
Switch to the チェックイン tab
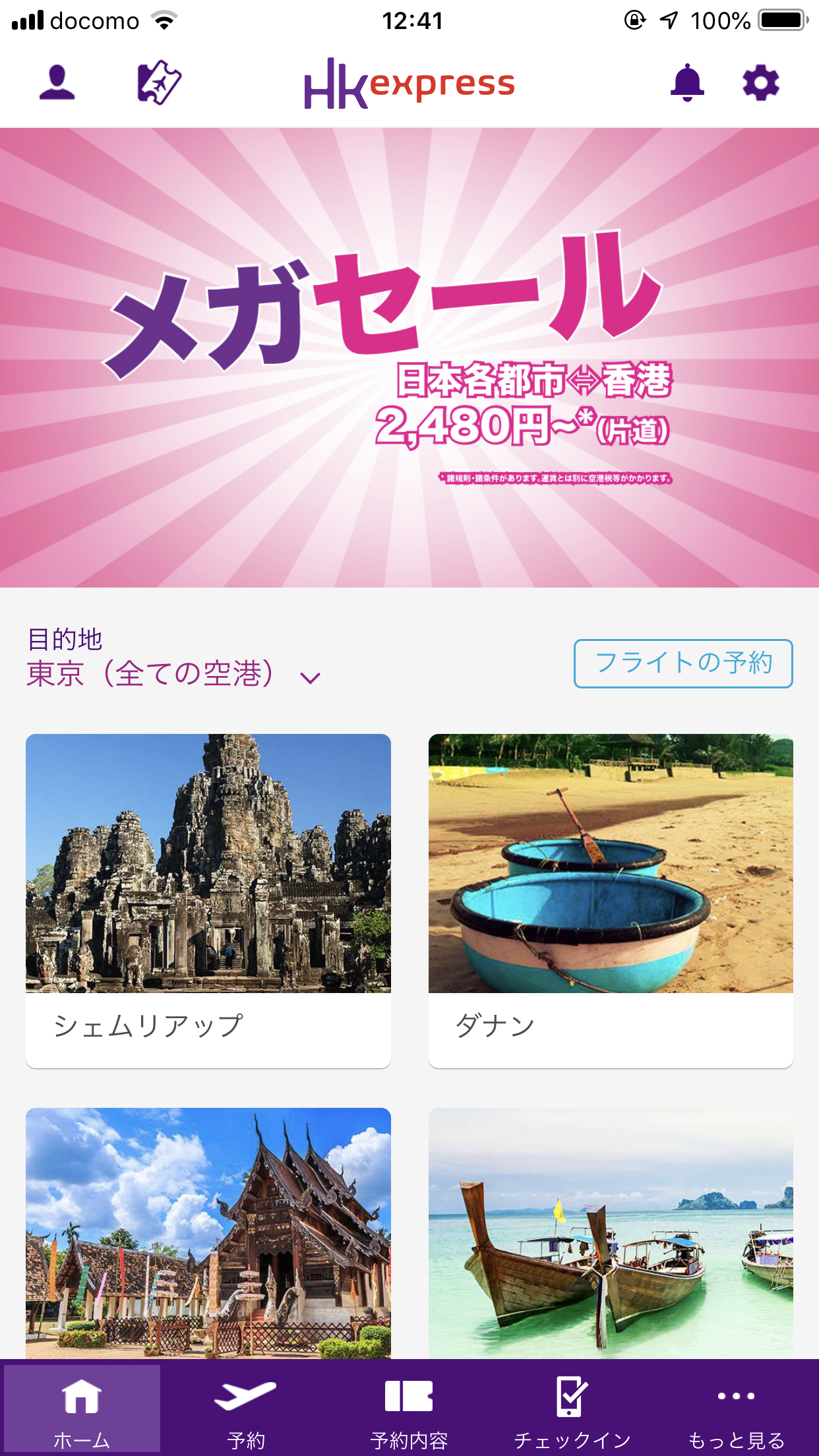point(572,1410)
